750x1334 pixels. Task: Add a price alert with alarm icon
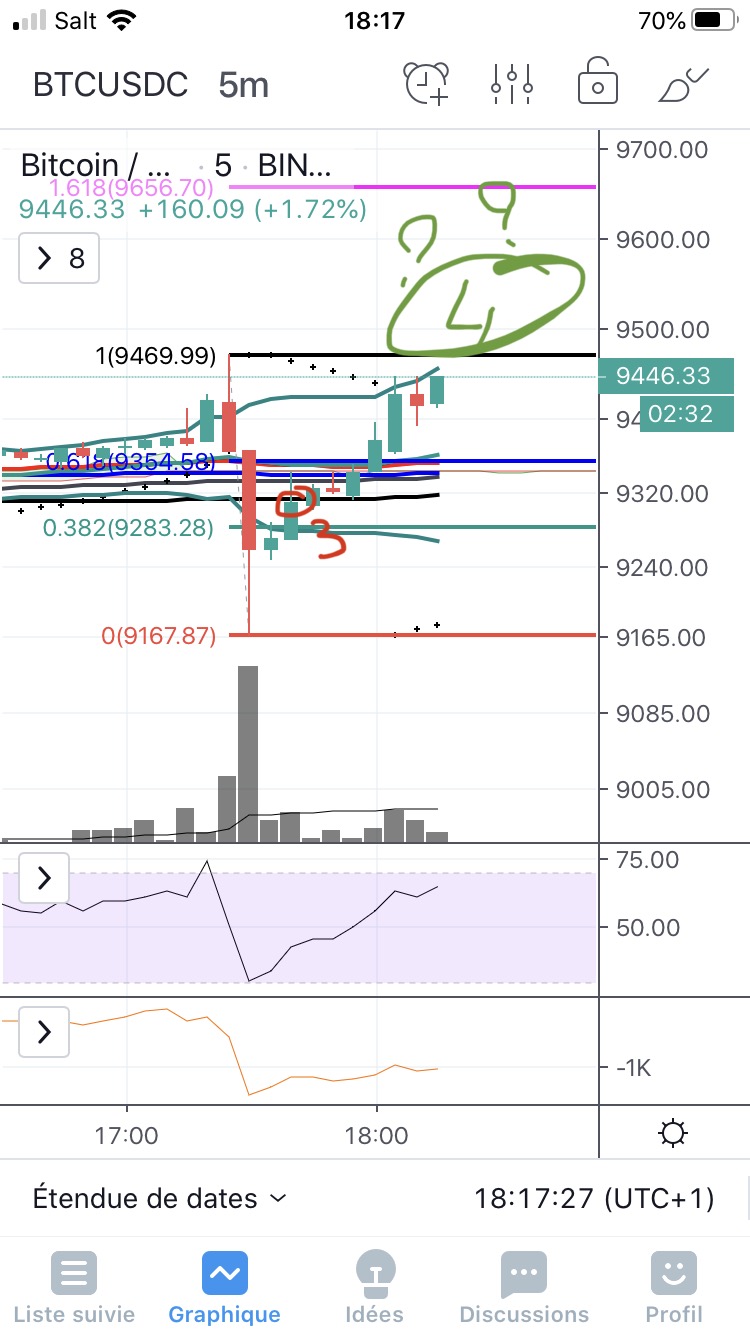427,84
